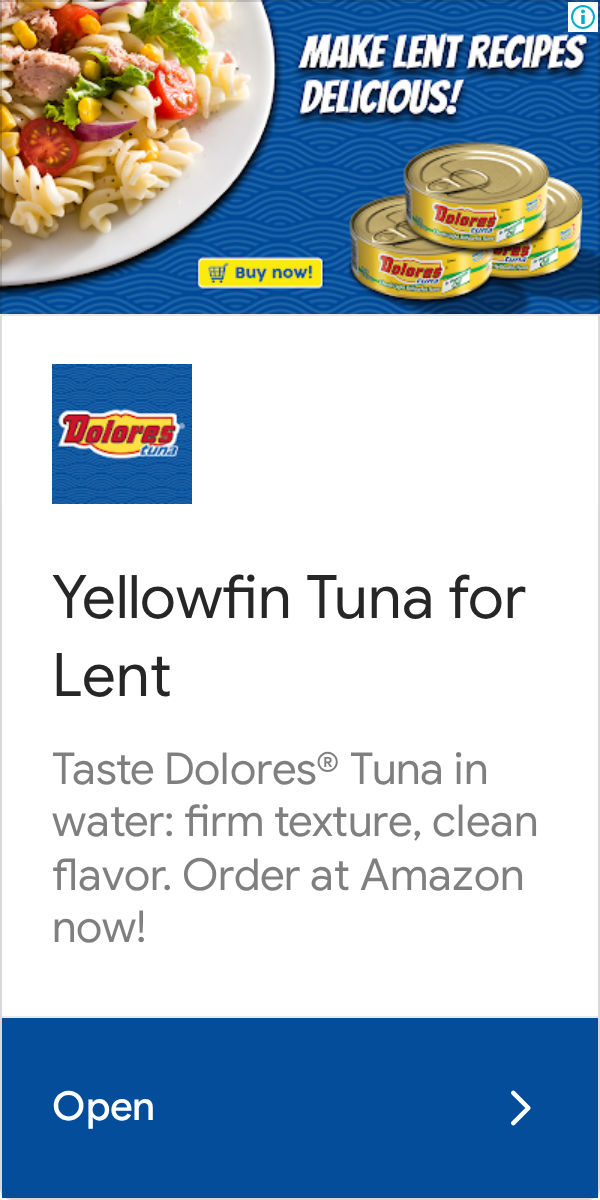Tap the Open button

pyautogui.click(x=300, y=1107)
